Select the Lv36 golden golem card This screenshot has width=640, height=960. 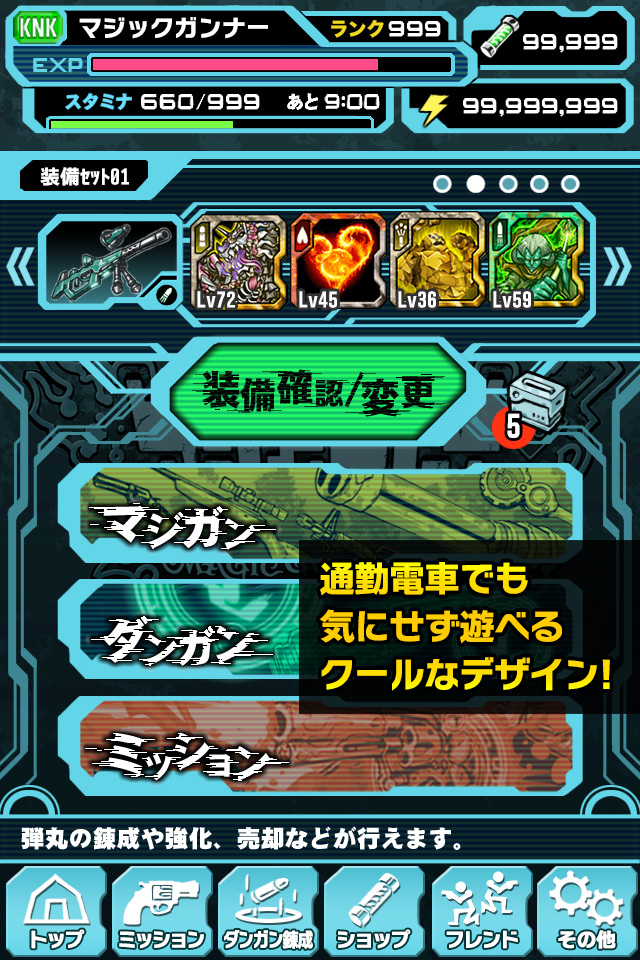pyautogui.click(x=436, y=262)
